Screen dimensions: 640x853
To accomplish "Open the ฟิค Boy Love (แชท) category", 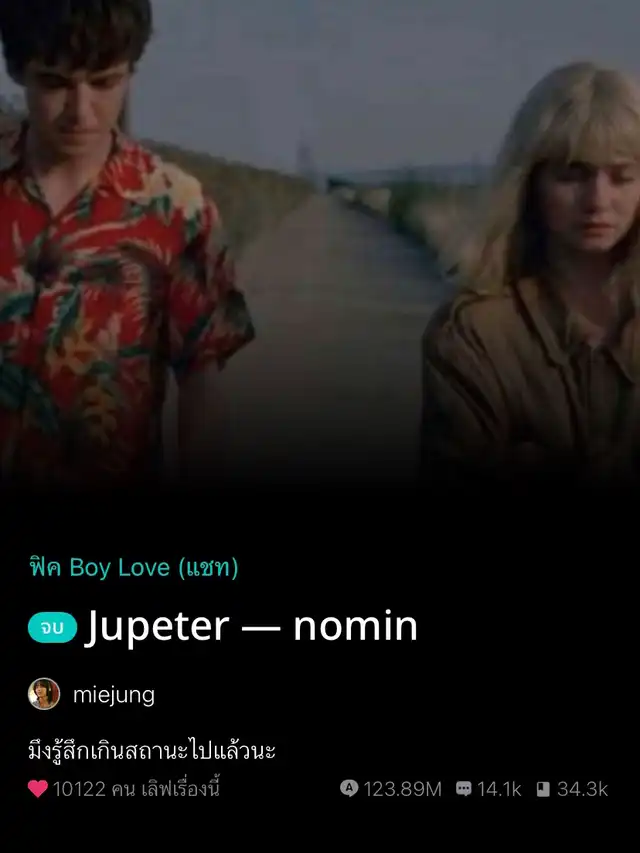I will 133,568.
